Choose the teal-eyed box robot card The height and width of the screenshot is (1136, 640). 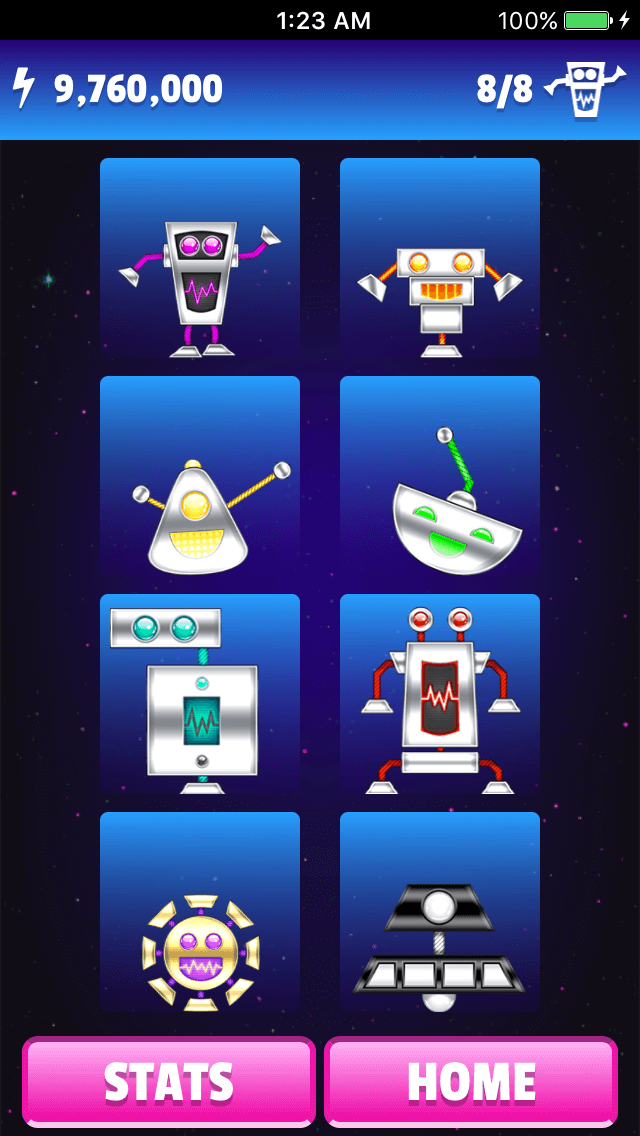200,695
